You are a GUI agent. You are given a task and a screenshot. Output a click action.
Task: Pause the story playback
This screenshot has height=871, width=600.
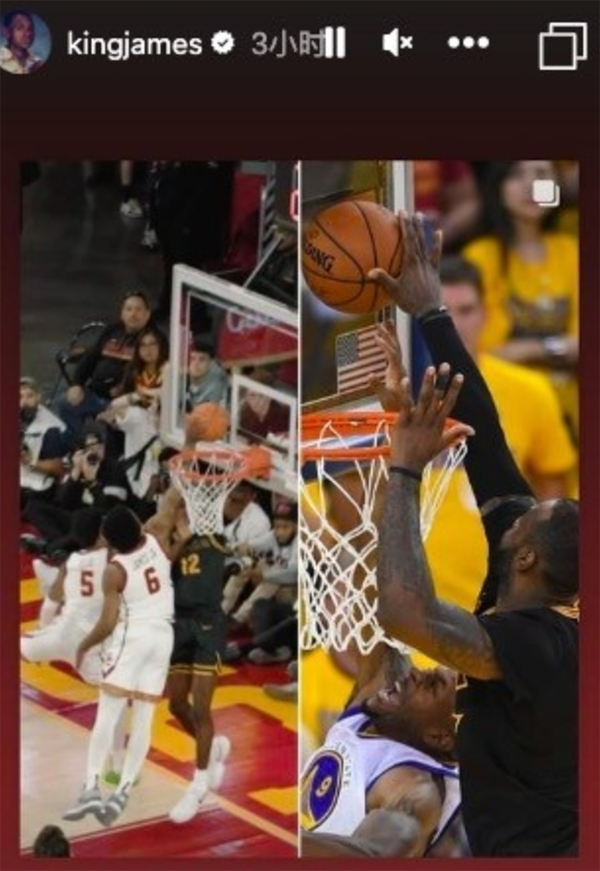(x=335, y=43)
